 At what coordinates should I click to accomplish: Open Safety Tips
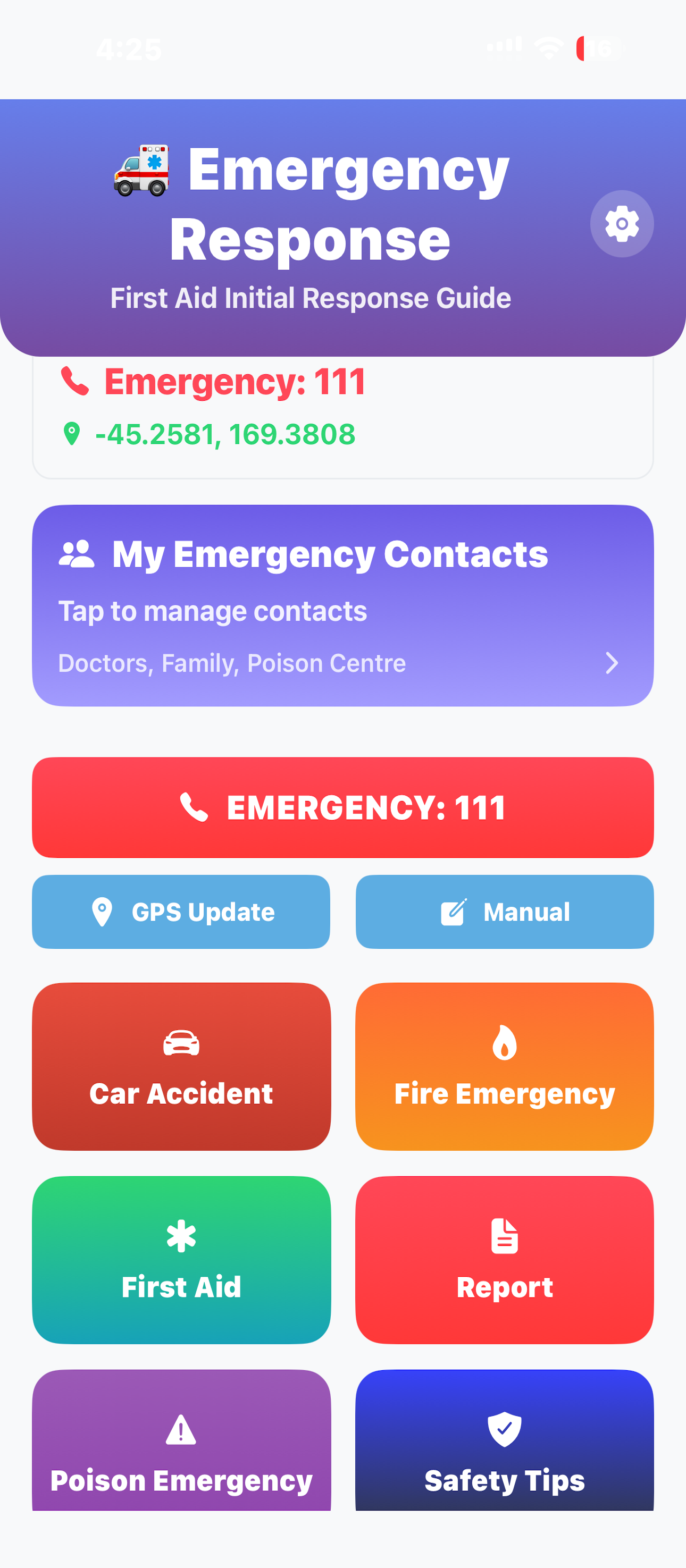505,1440
